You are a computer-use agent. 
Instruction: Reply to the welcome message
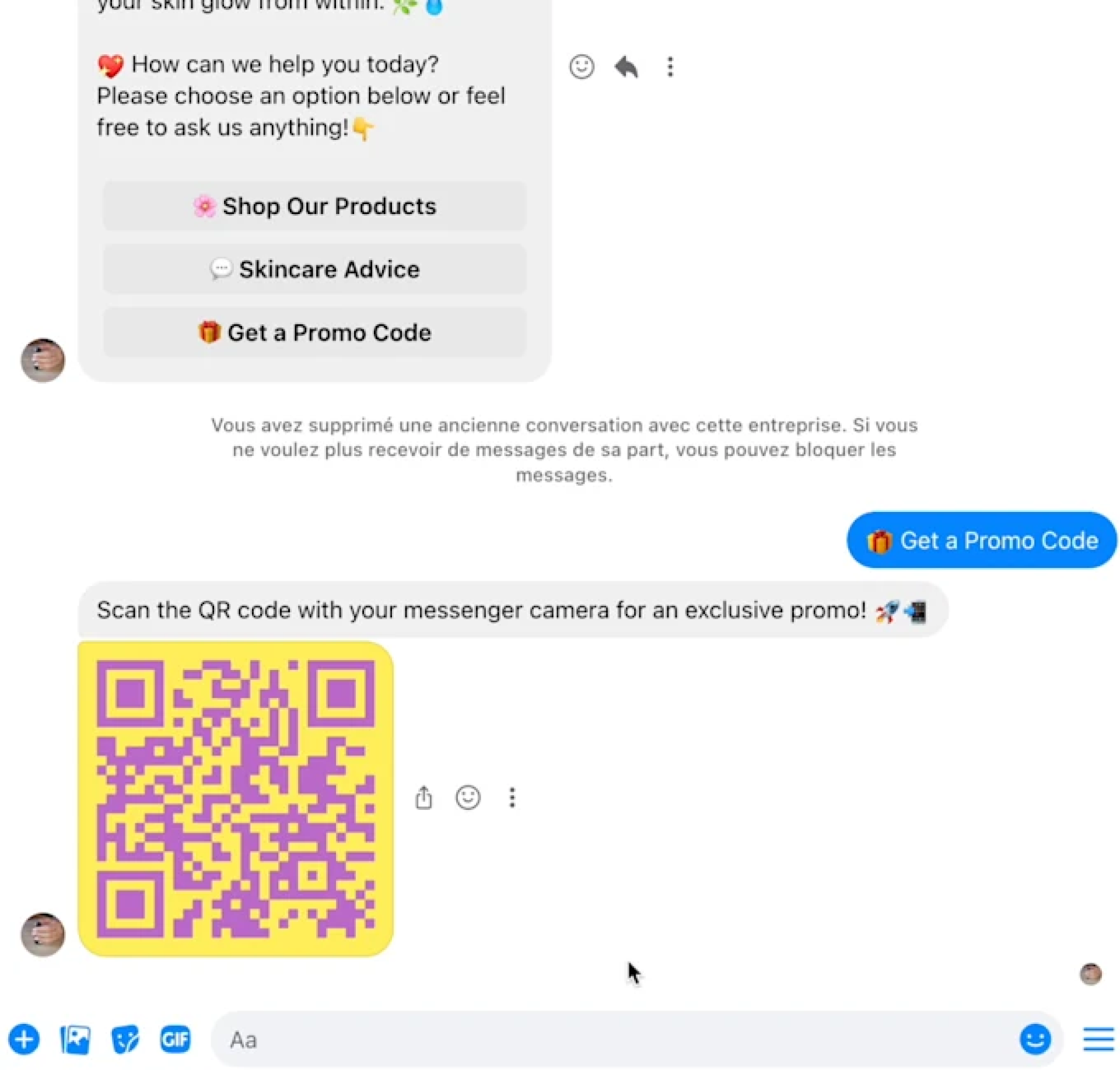point(626,67)
